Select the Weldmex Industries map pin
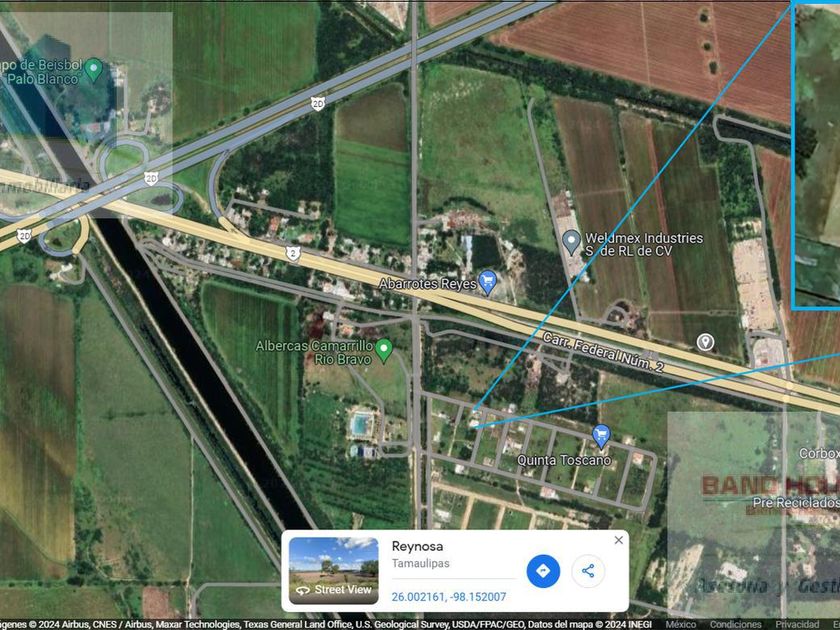 click(x=572, y=243)
